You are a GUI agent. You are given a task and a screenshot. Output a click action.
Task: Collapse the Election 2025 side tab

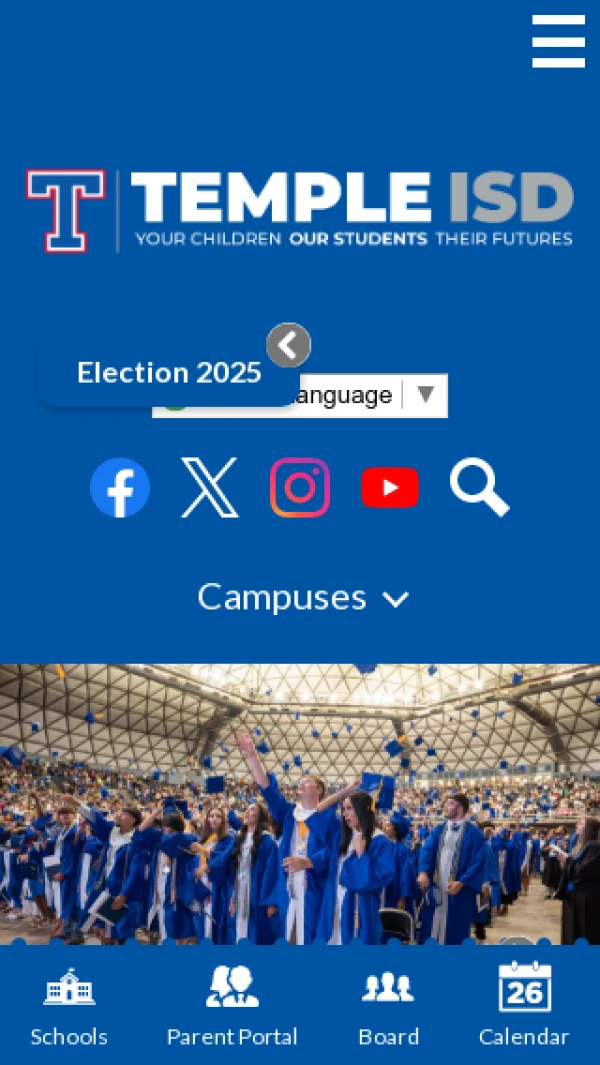coord(289,346)
